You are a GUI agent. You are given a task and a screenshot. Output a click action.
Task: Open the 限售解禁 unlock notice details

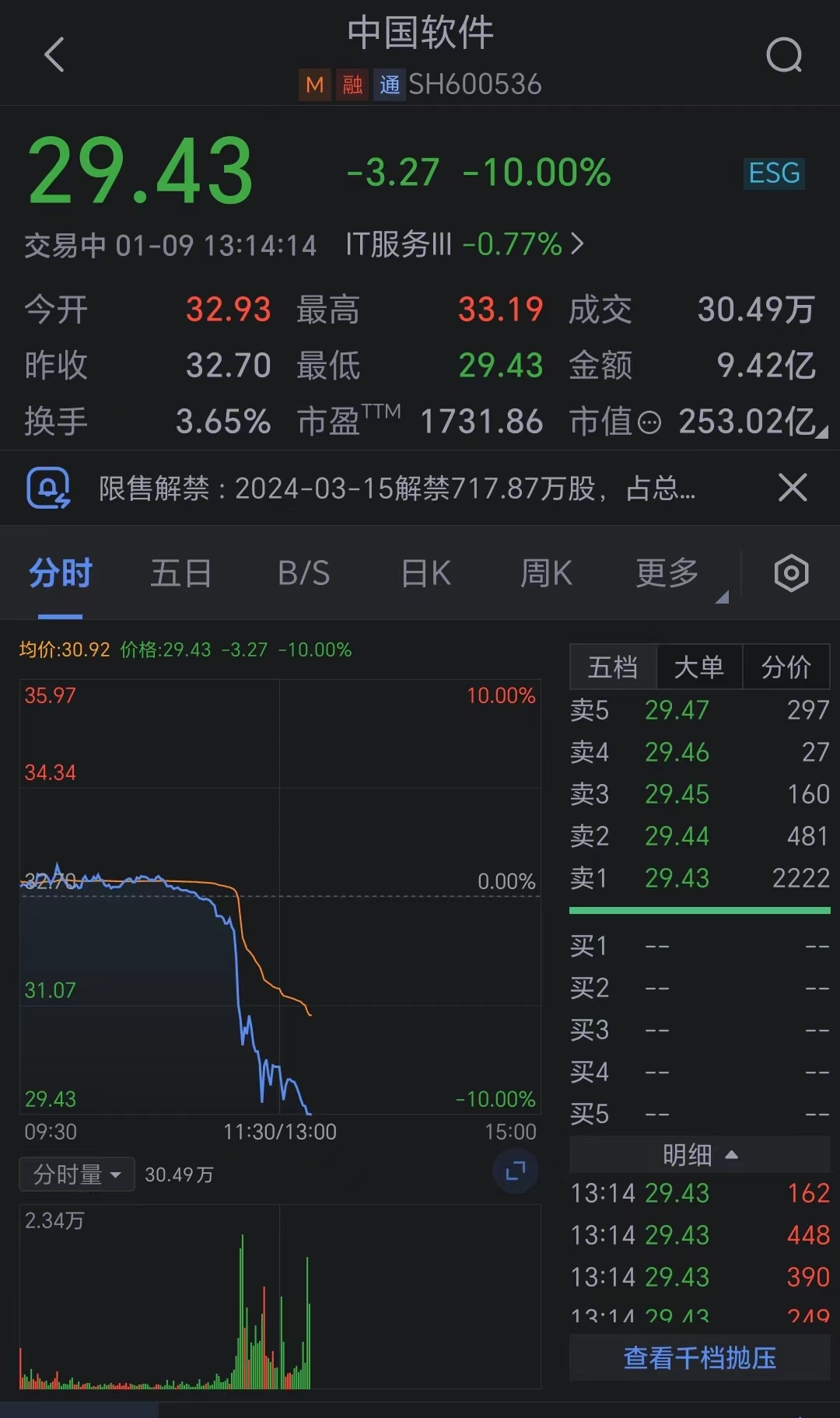tap(397, 488)
